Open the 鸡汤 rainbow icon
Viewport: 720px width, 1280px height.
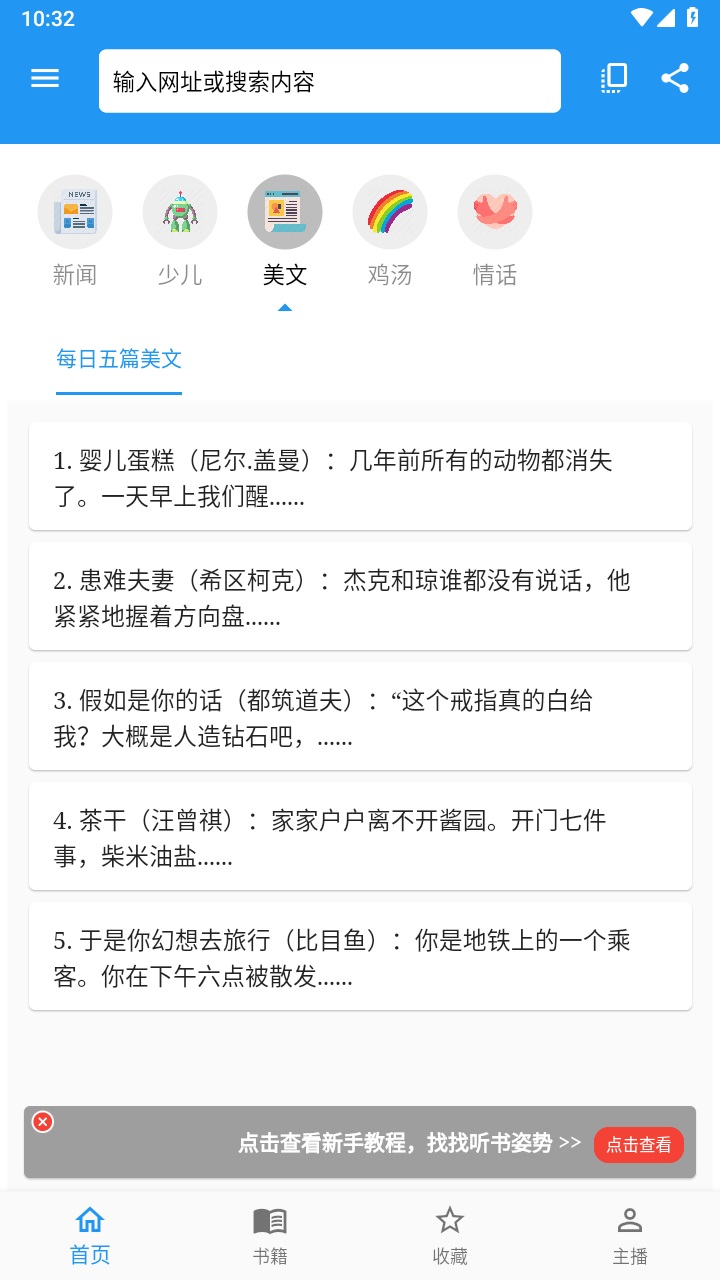coord(390,211)
